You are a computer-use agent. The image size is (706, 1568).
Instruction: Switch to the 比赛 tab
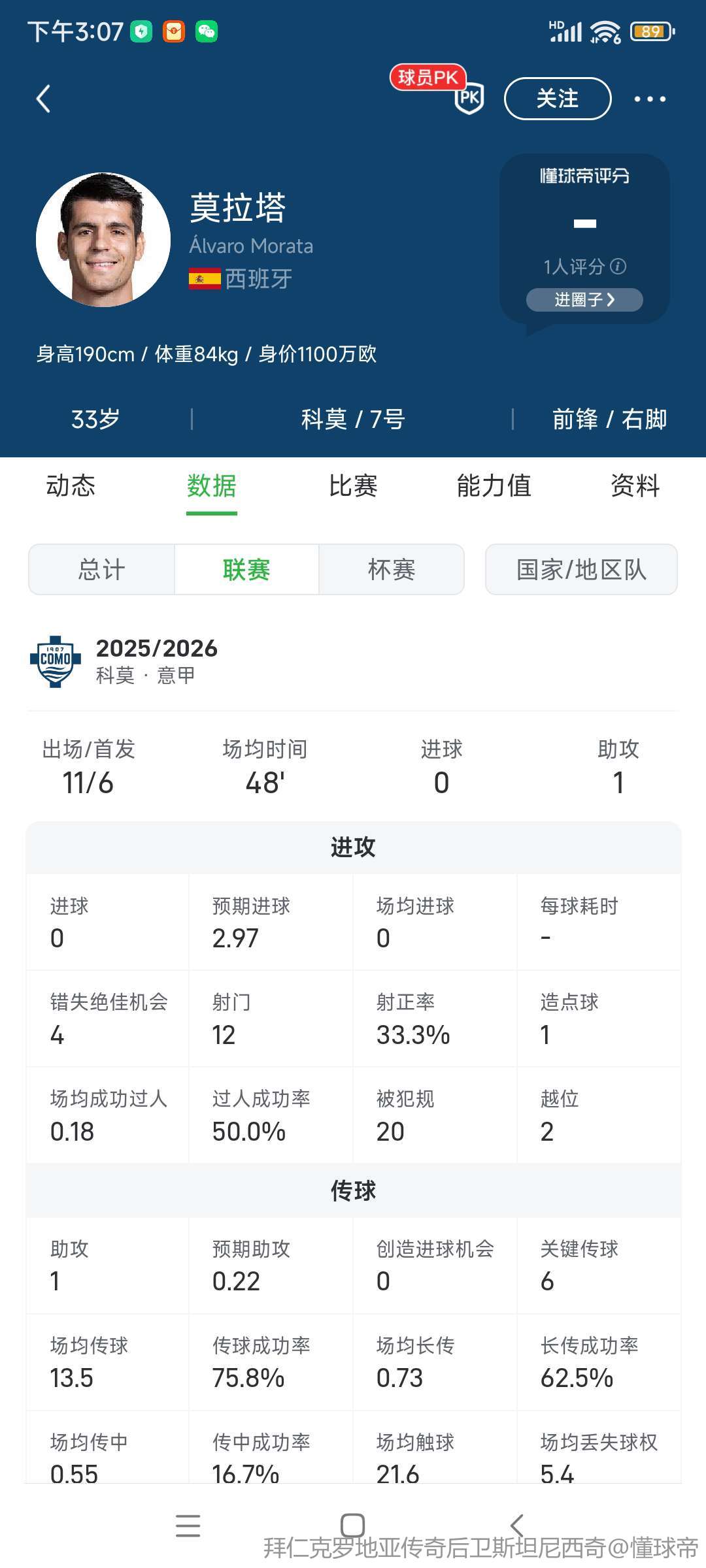(353, 486)
